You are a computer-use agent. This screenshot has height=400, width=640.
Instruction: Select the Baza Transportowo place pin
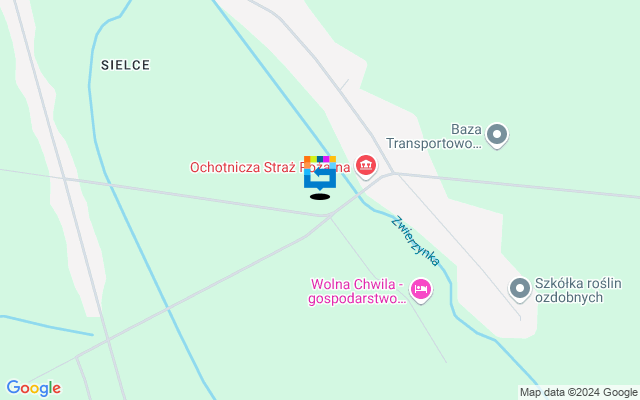tap(497, 135)
